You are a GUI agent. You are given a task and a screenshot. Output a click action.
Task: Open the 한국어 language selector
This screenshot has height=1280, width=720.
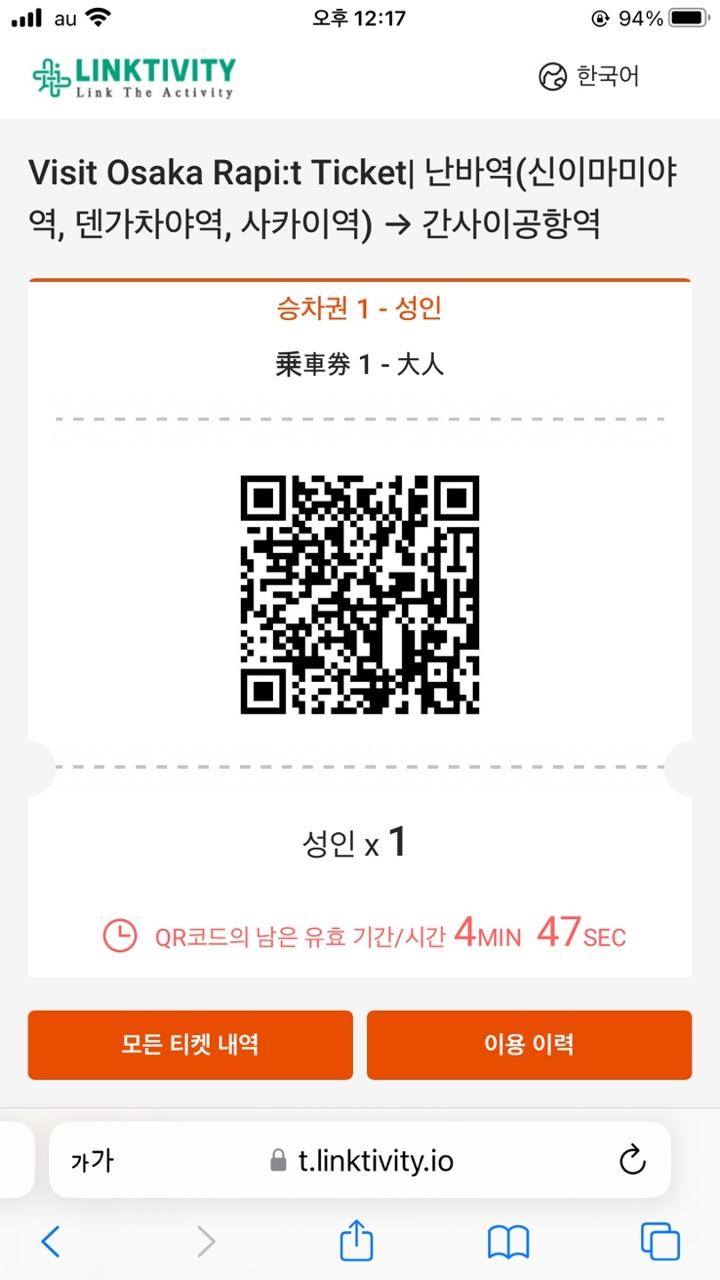(589, 76)
